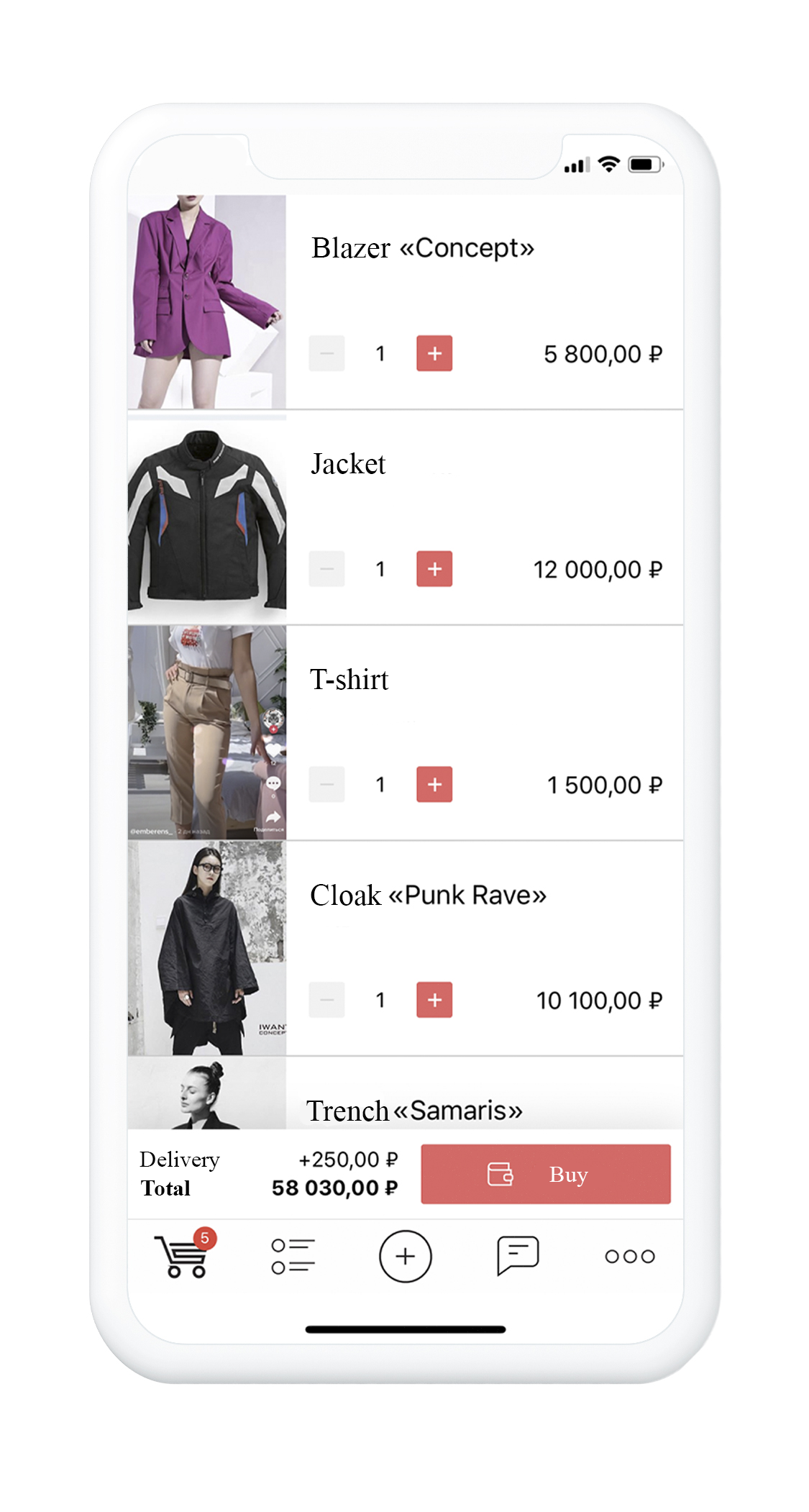Open the more options tab
This screenshot has width=809, height=1512.
click(x=629, y=1256)
